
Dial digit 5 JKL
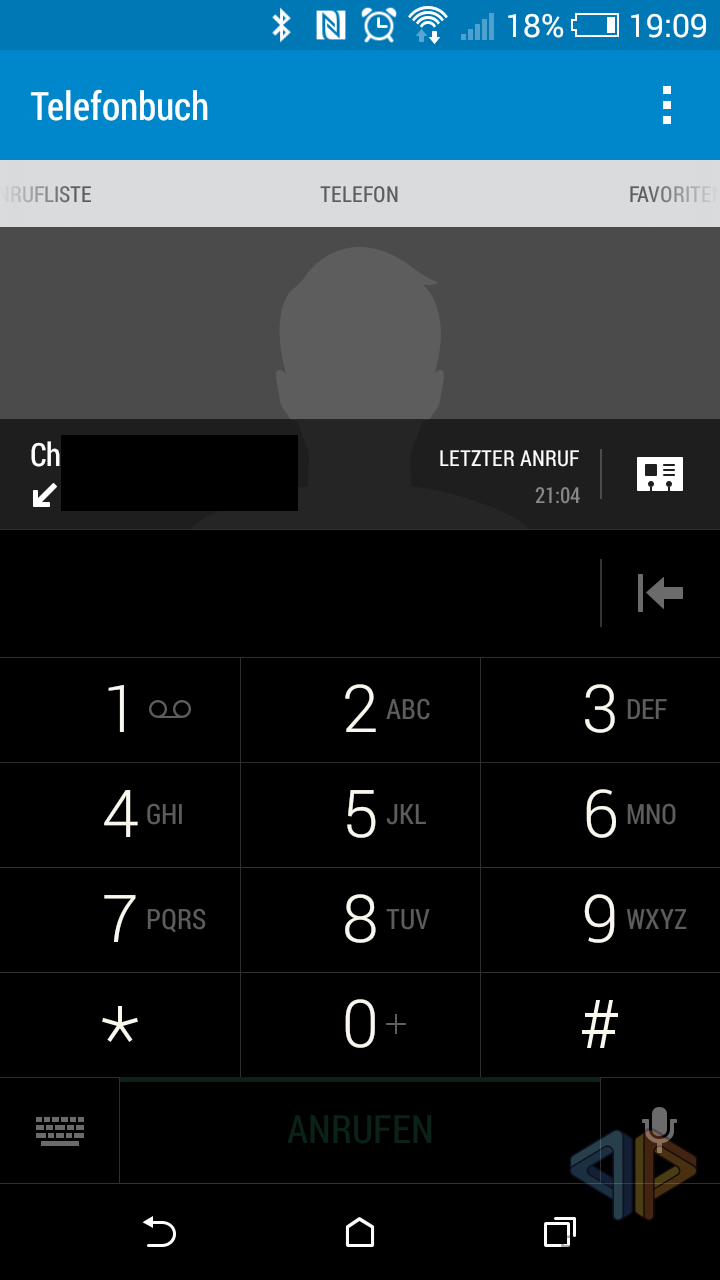(x=360, y=815)
